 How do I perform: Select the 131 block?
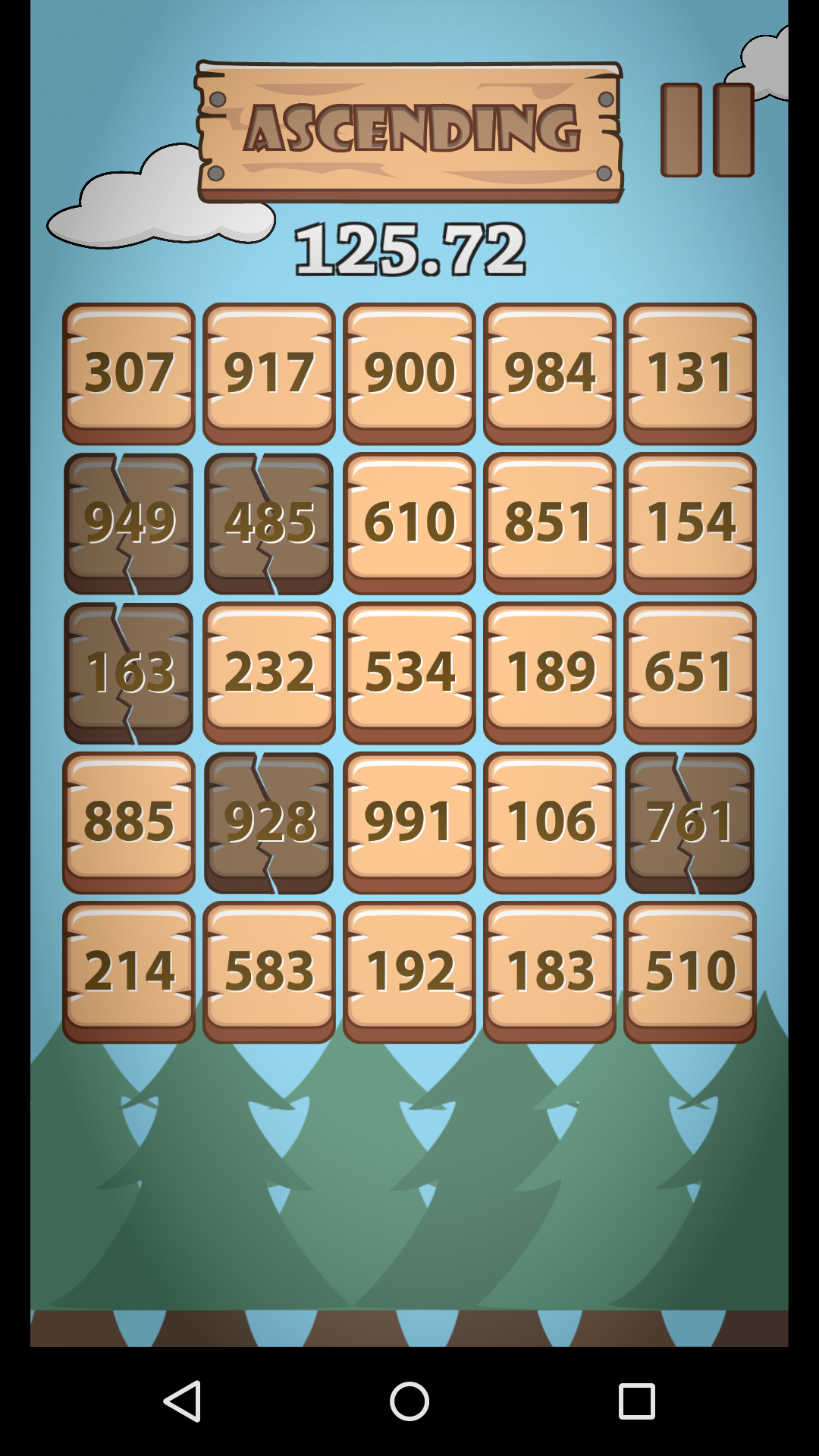[x=690, y=374]
